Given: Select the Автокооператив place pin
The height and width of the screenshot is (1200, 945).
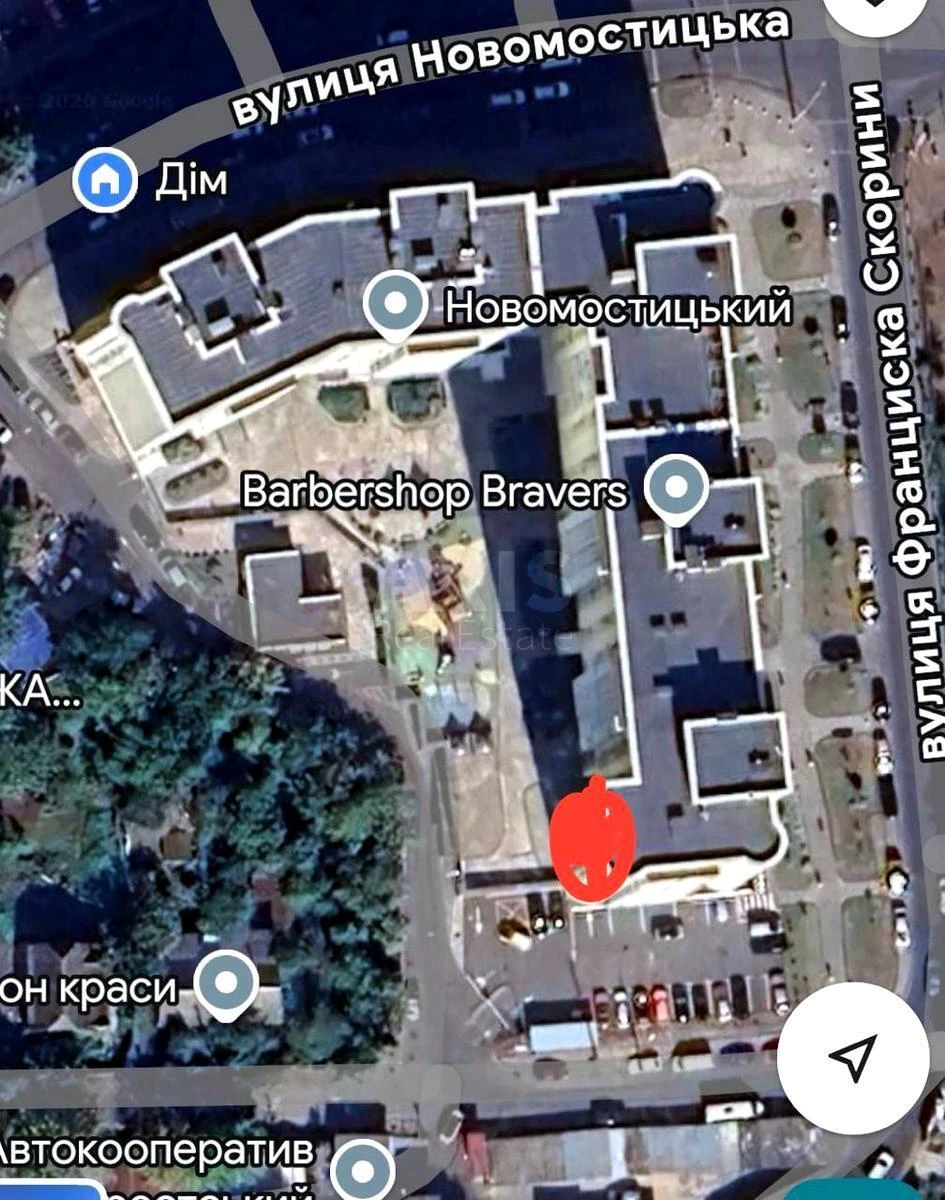Looking at the screenshot, I should [363, 1169].
